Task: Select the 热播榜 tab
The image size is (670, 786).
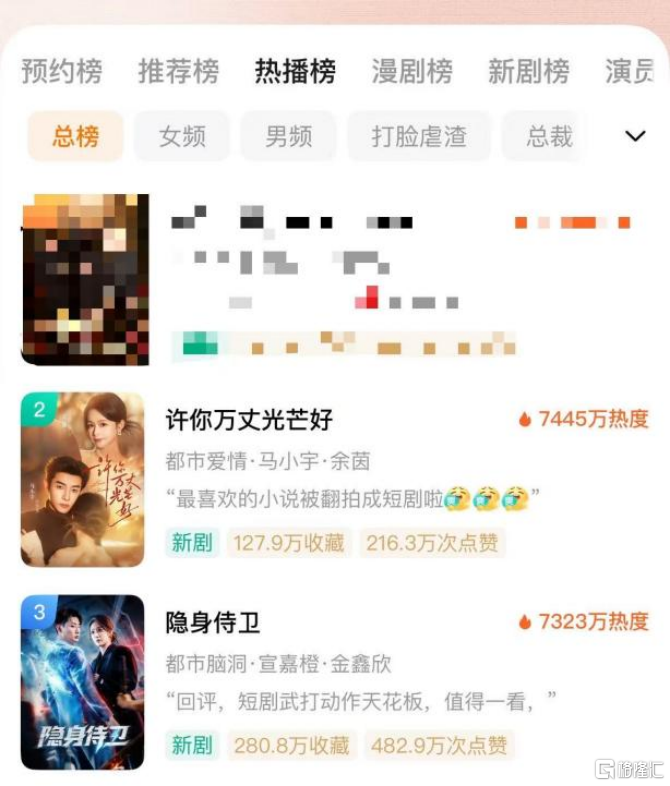Action: pyautogui.click(x=295, y=72)
